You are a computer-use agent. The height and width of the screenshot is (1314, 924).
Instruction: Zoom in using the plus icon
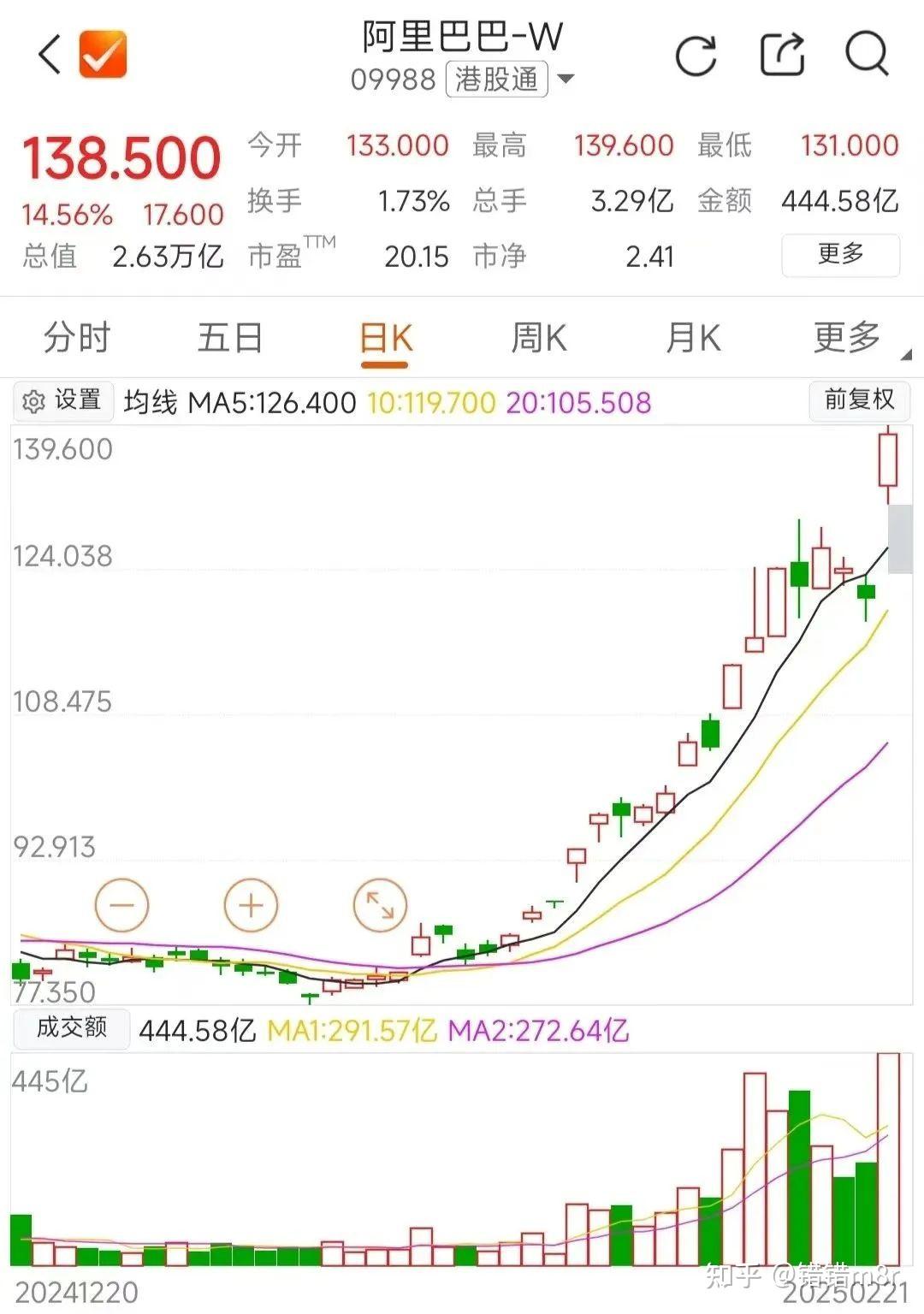click(x=249, y=904)
